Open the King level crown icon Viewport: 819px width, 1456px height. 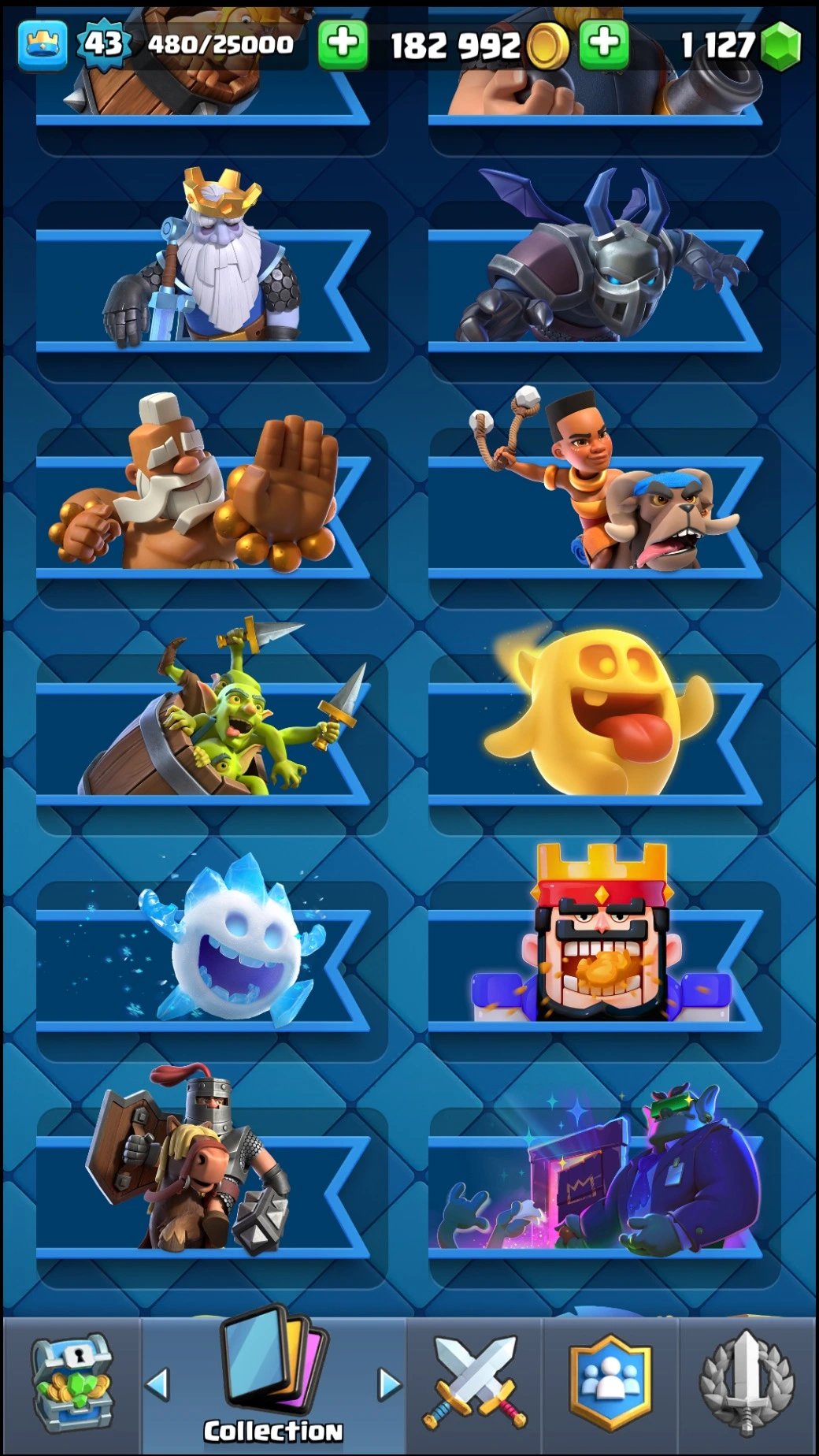[42, 45]
